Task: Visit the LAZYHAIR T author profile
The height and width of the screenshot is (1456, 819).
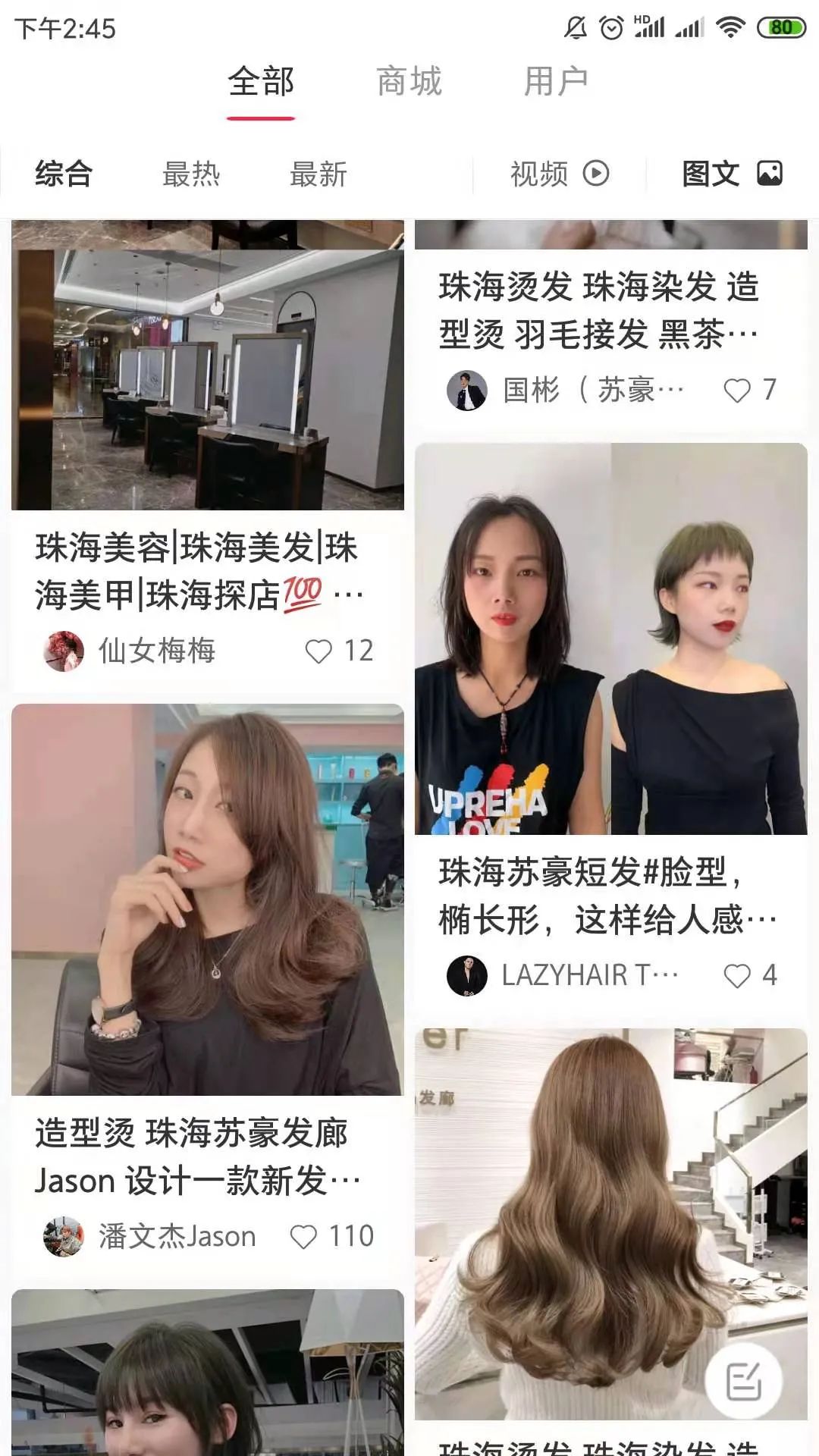Action: click(x=467, y=976)
